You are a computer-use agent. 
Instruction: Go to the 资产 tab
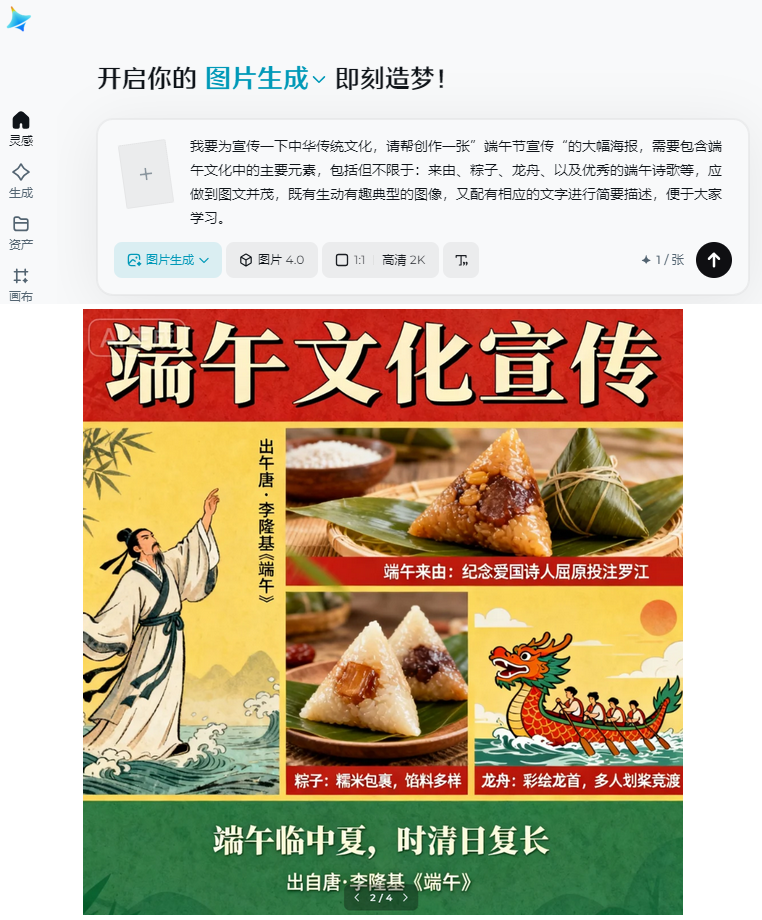tap(20, 232)
